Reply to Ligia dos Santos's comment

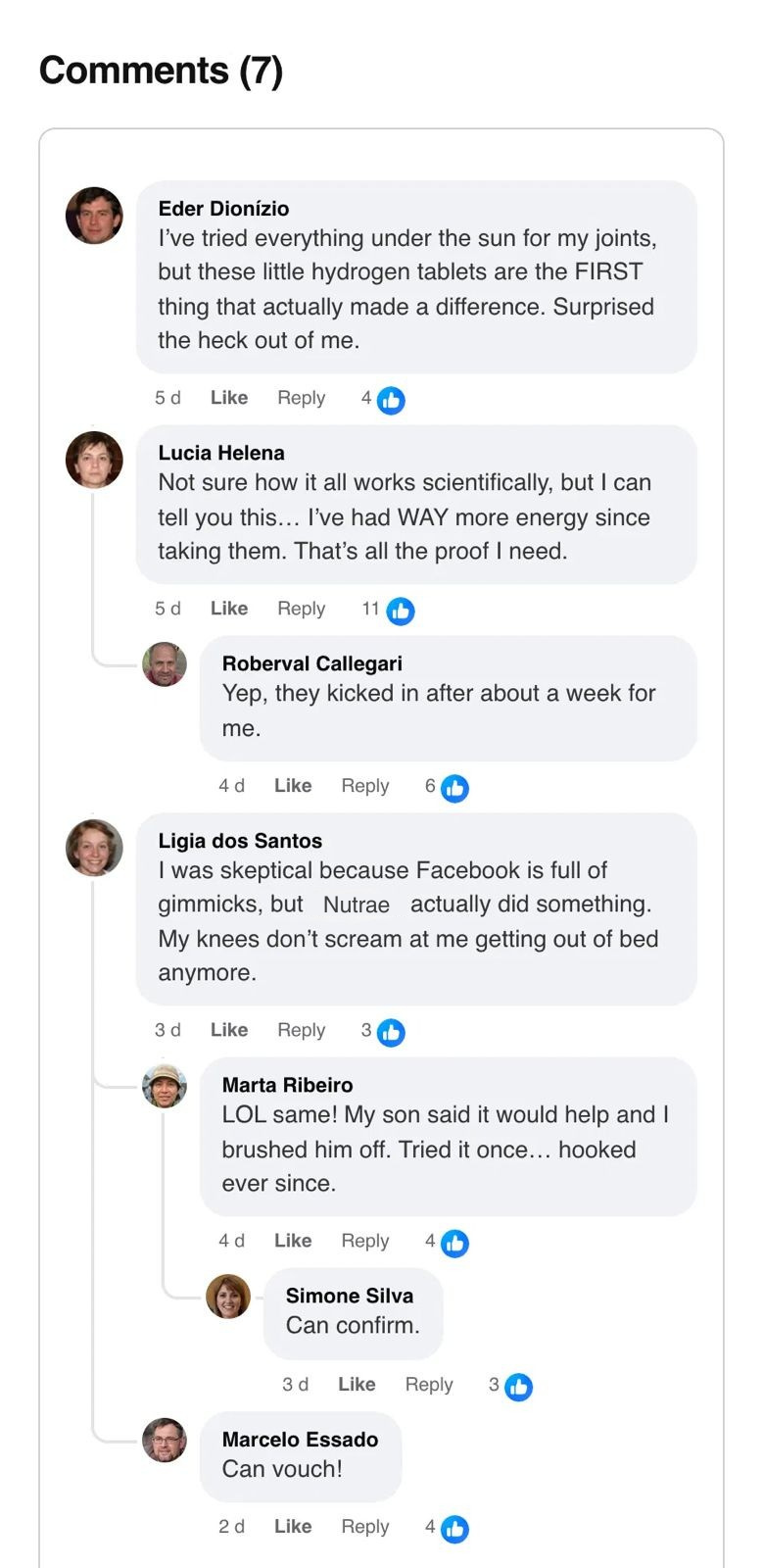301,1030
